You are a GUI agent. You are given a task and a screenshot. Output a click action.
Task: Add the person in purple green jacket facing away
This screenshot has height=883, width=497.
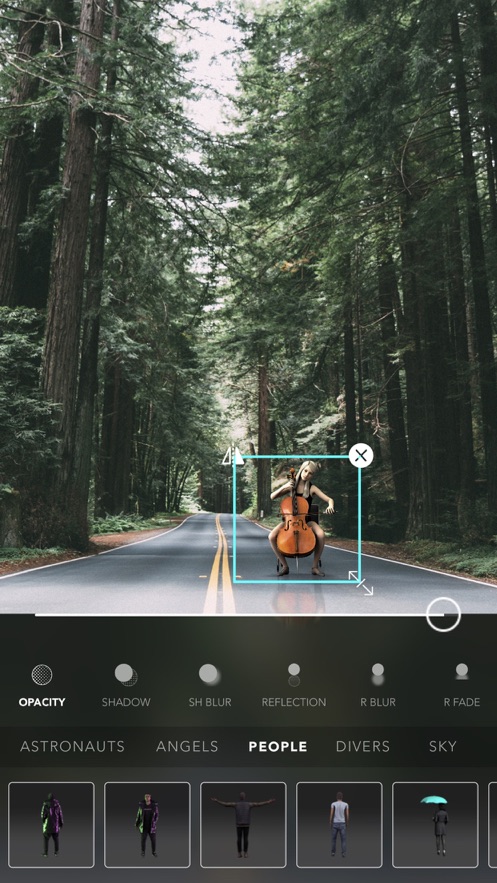click(51, 825)
